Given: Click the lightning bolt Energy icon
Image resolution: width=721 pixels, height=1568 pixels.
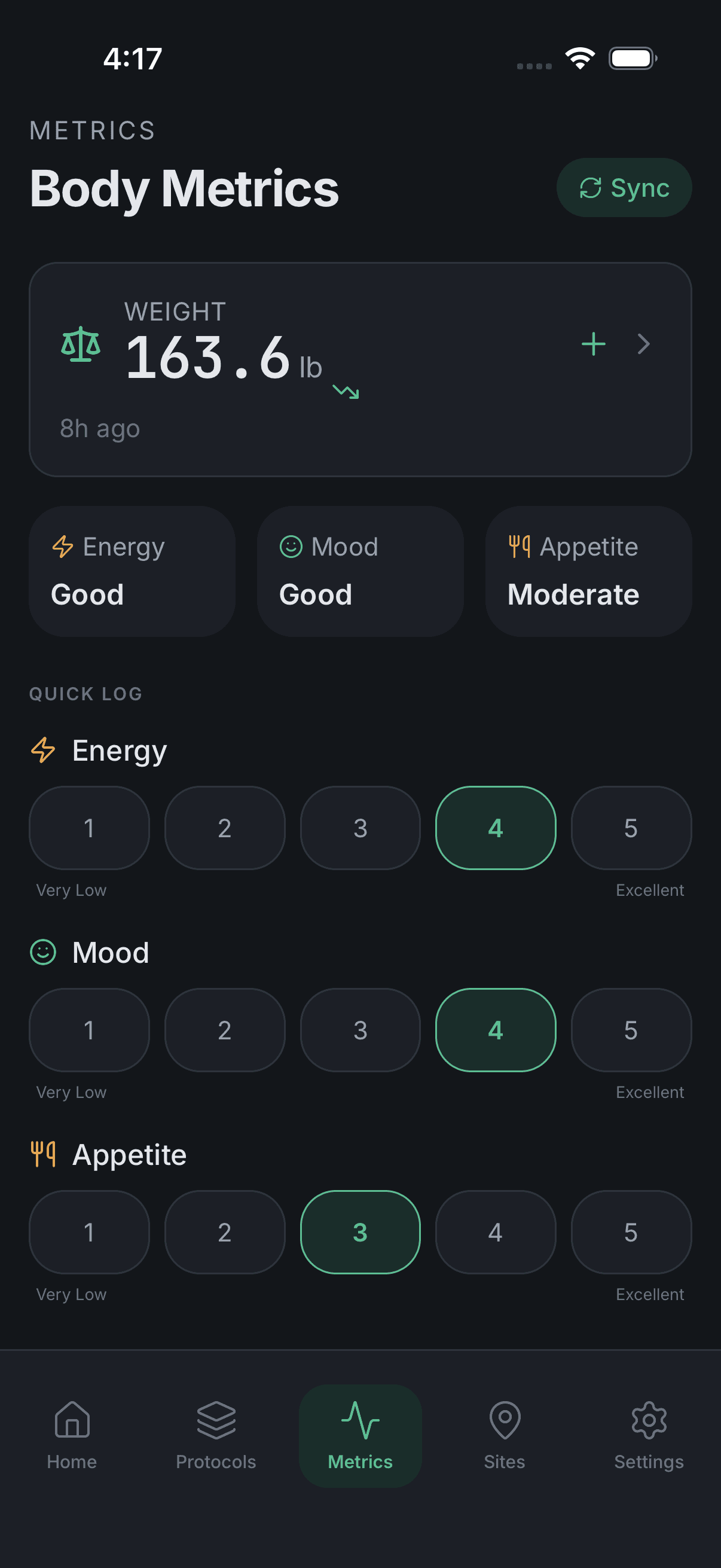Looking at the screenshot, I should [42, 751].
